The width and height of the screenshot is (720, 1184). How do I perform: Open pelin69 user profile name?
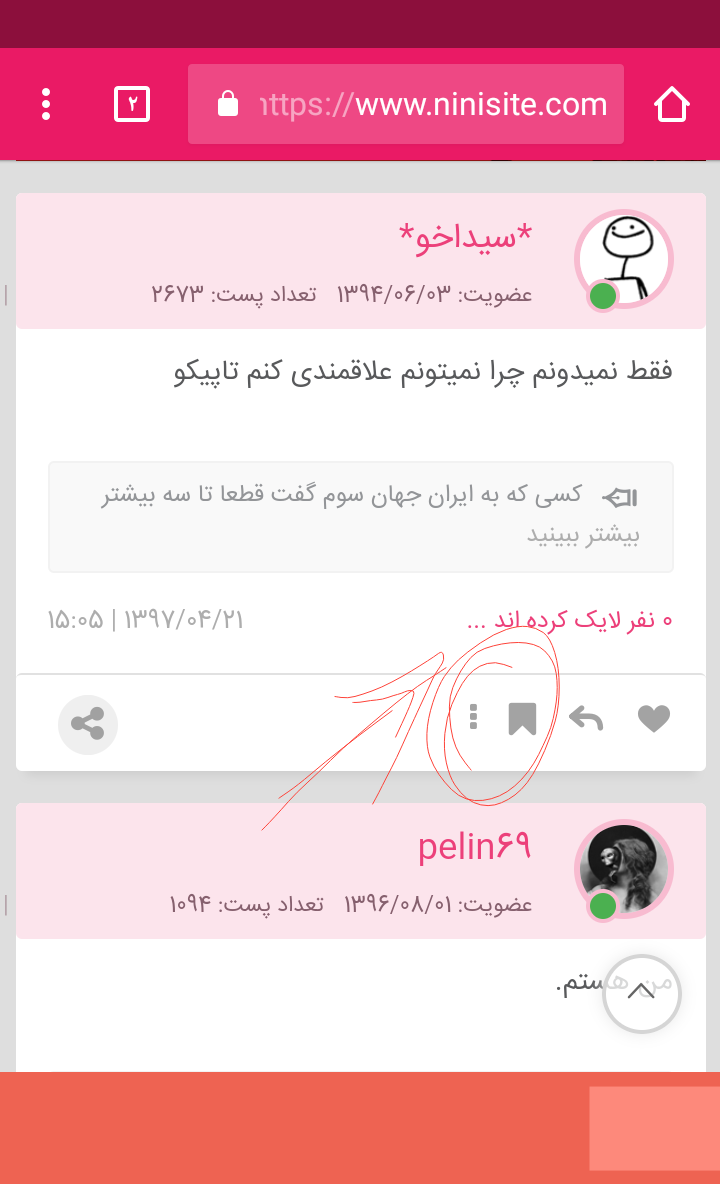pos(474,848)
